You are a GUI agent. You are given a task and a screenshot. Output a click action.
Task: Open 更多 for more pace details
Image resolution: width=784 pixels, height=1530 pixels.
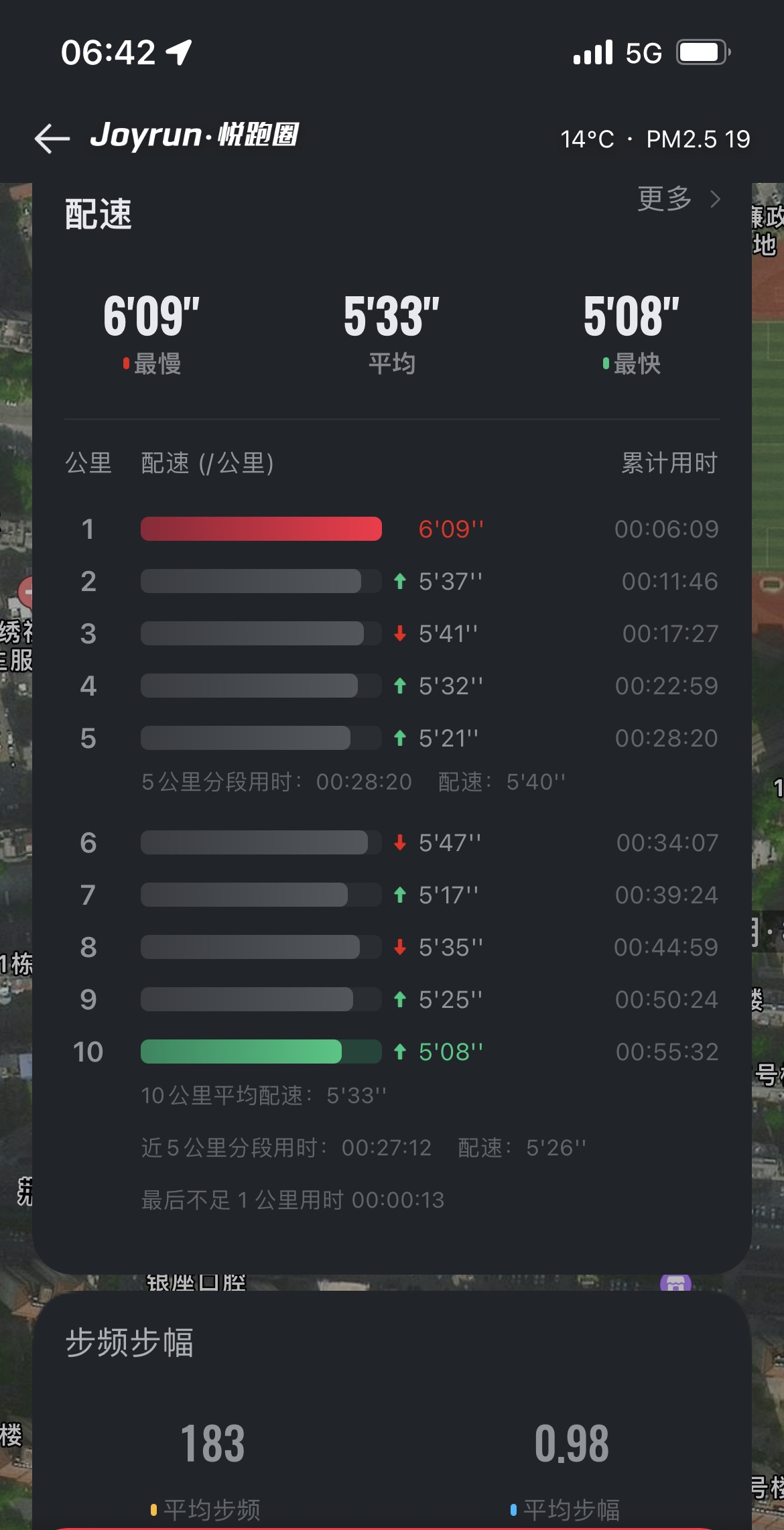pos(679,199)
